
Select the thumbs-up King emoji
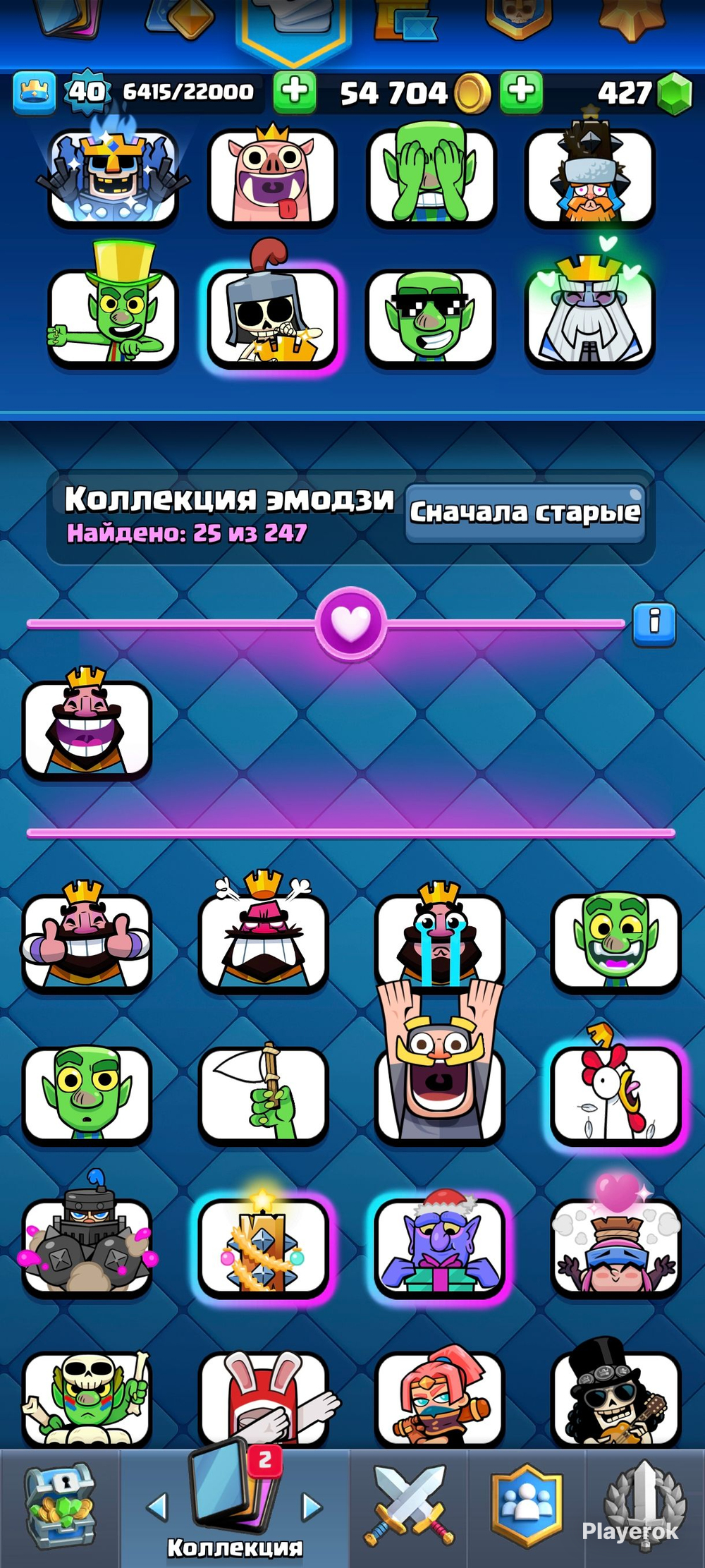click(x=87, y=942)
